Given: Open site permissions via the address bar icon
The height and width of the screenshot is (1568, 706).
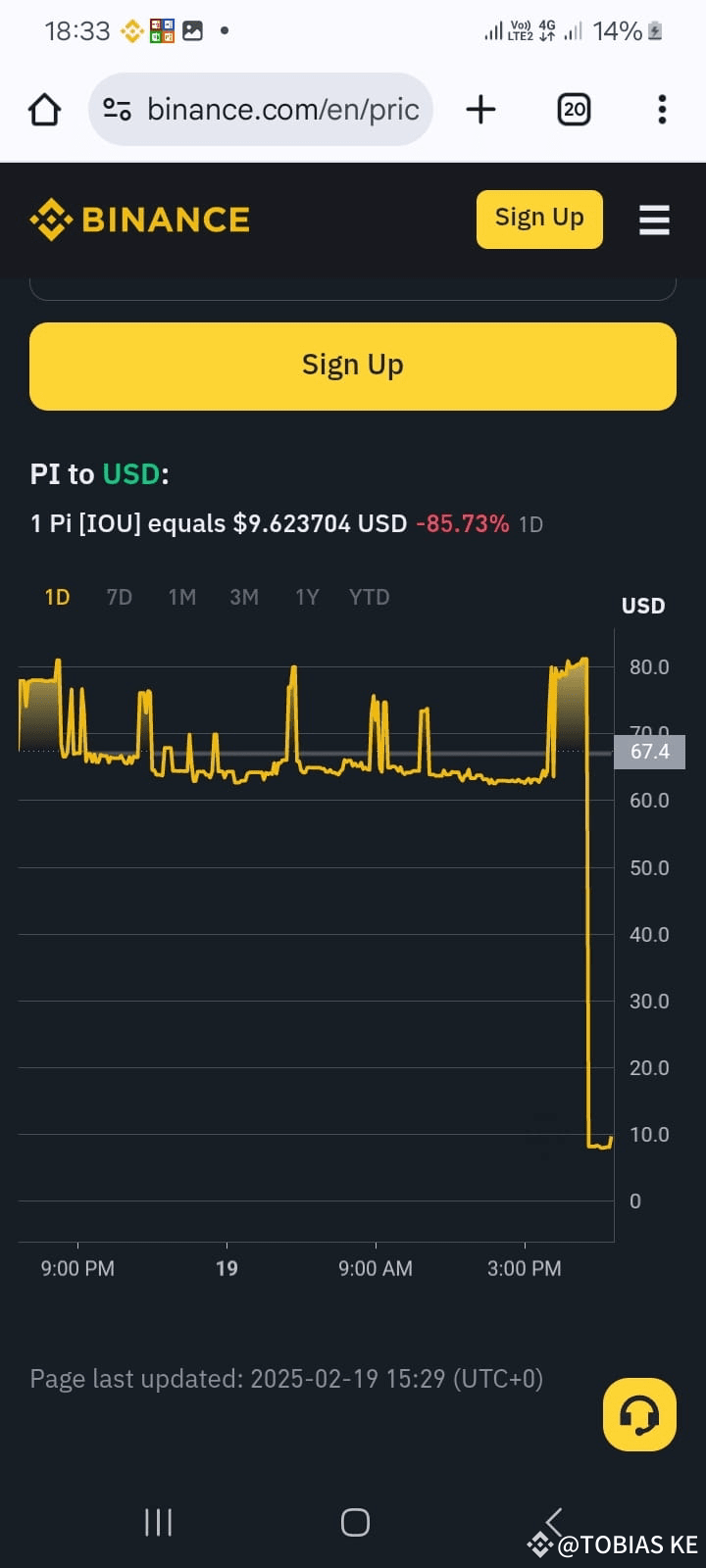Looking at the screenshot, I should point(118,109).
